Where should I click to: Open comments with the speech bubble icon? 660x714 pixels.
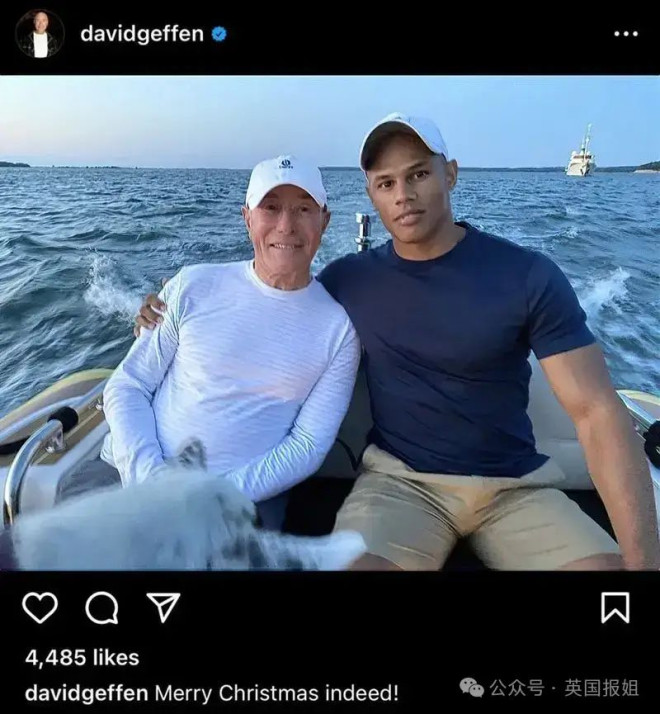(102, 607)
